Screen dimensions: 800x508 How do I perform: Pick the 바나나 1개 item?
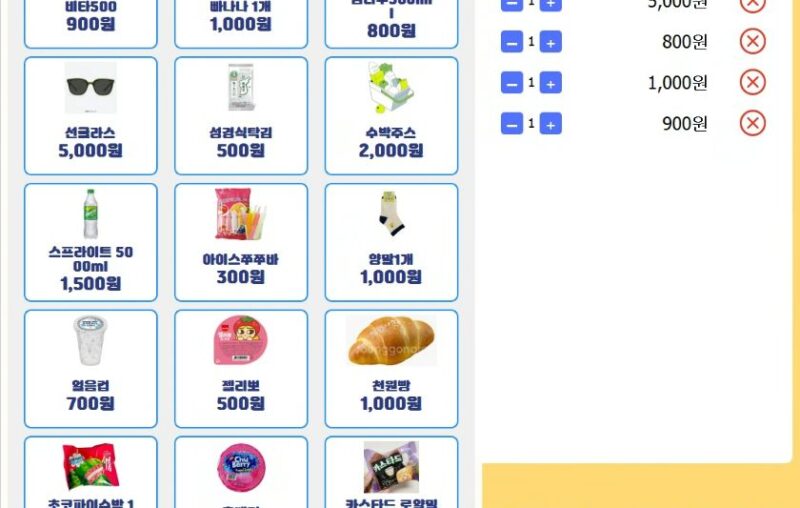coord(240,20)
